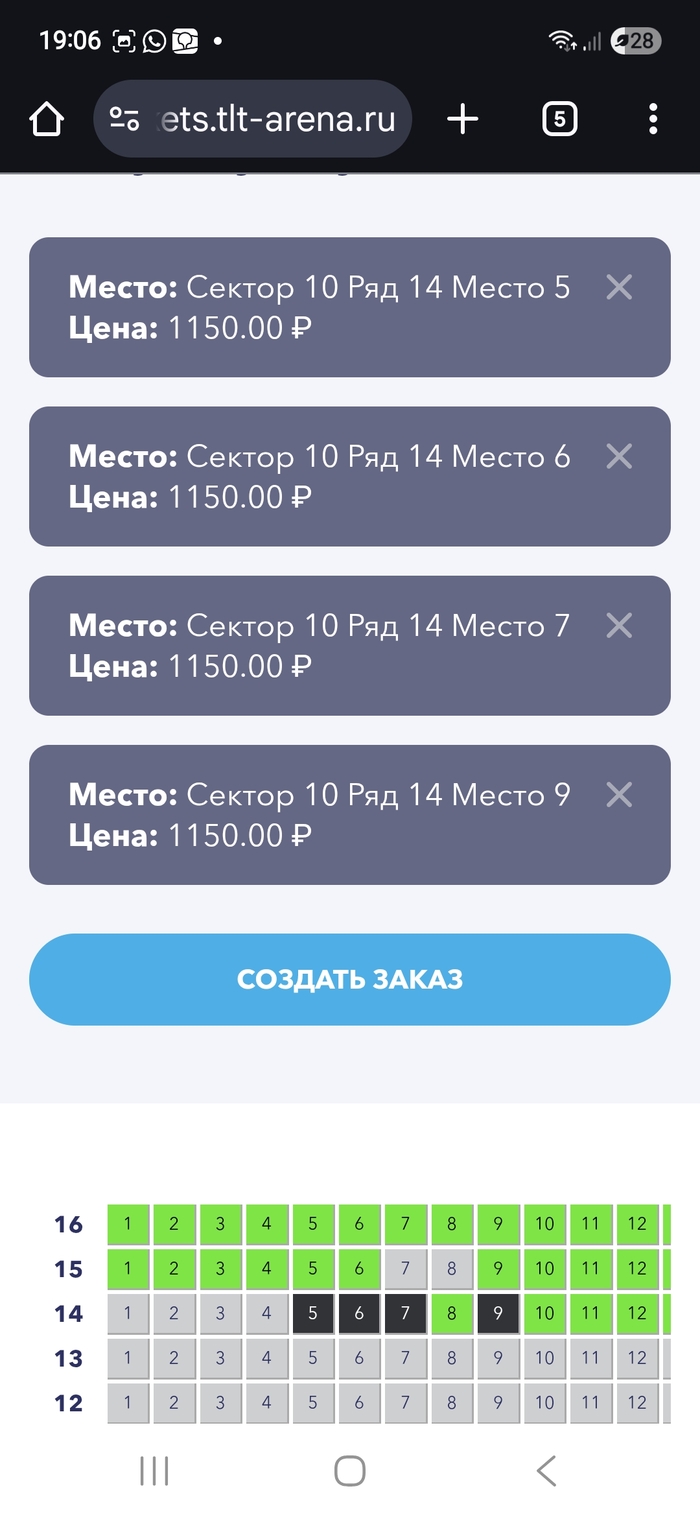Open a new browser tab

pos(462,120)
